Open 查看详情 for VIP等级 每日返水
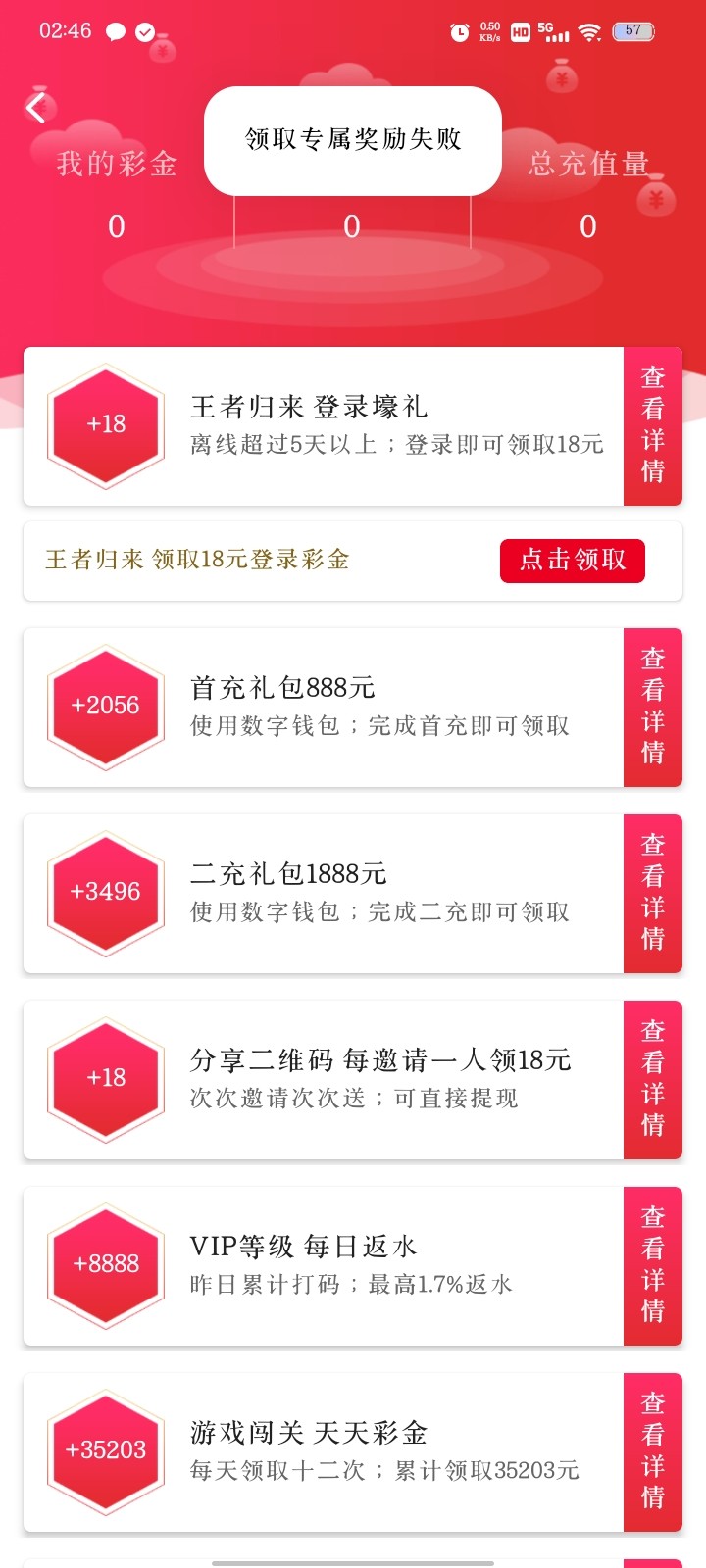The width and height of the screenshot is (706, 1568). tap(652, 1266)
